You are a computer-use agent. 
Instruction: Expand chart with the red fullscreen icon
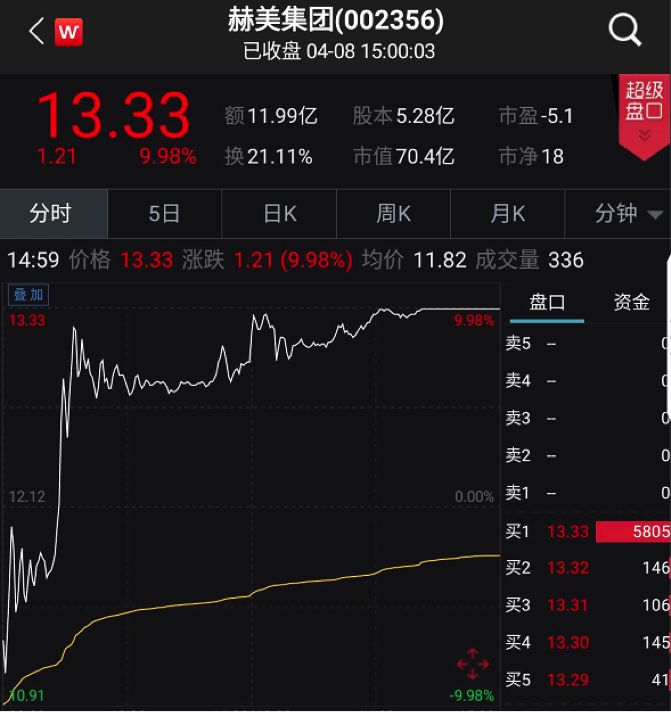point(472,663)
